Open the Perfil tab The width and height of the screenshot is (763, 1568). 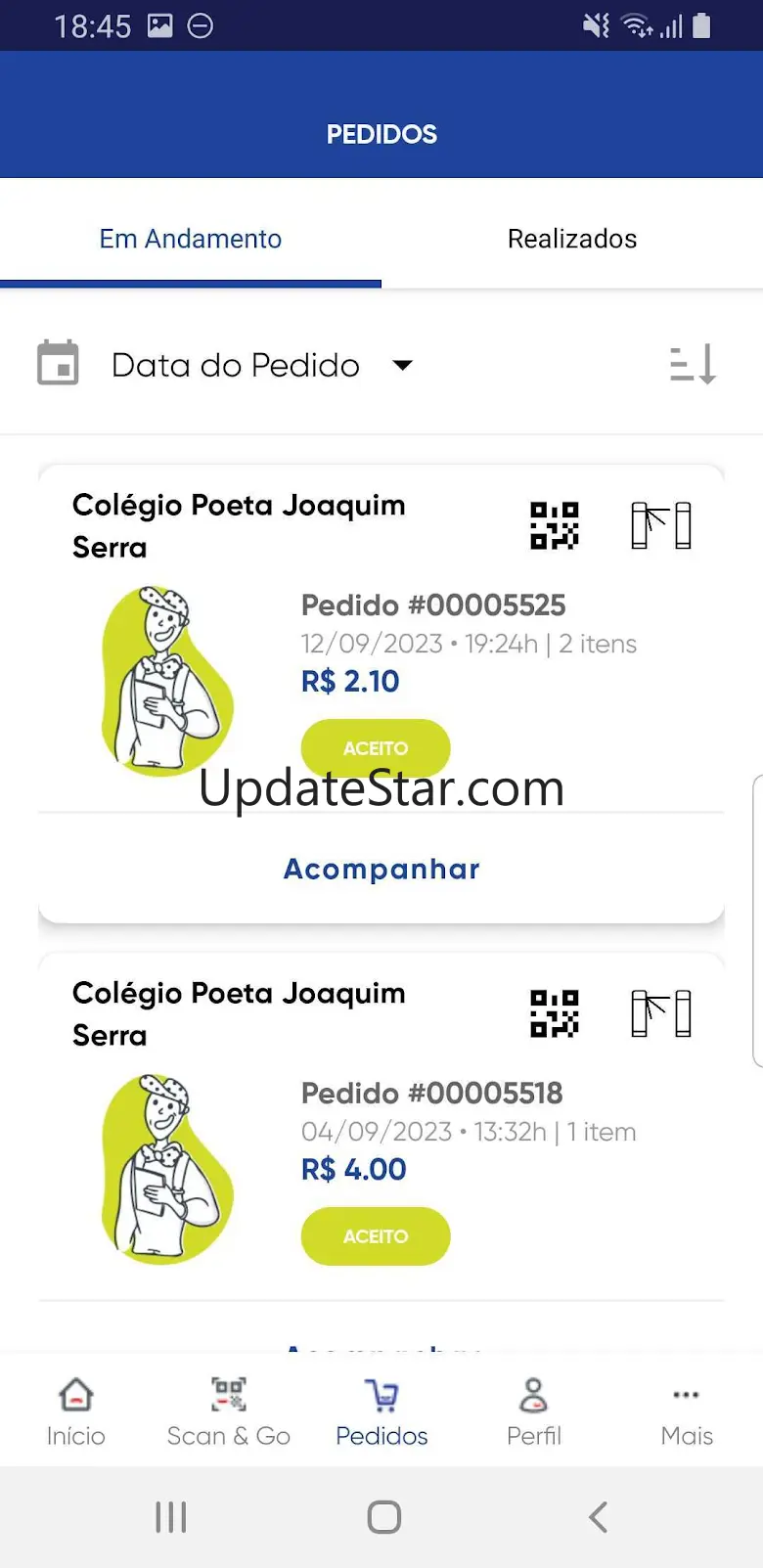pos(534,1413)
